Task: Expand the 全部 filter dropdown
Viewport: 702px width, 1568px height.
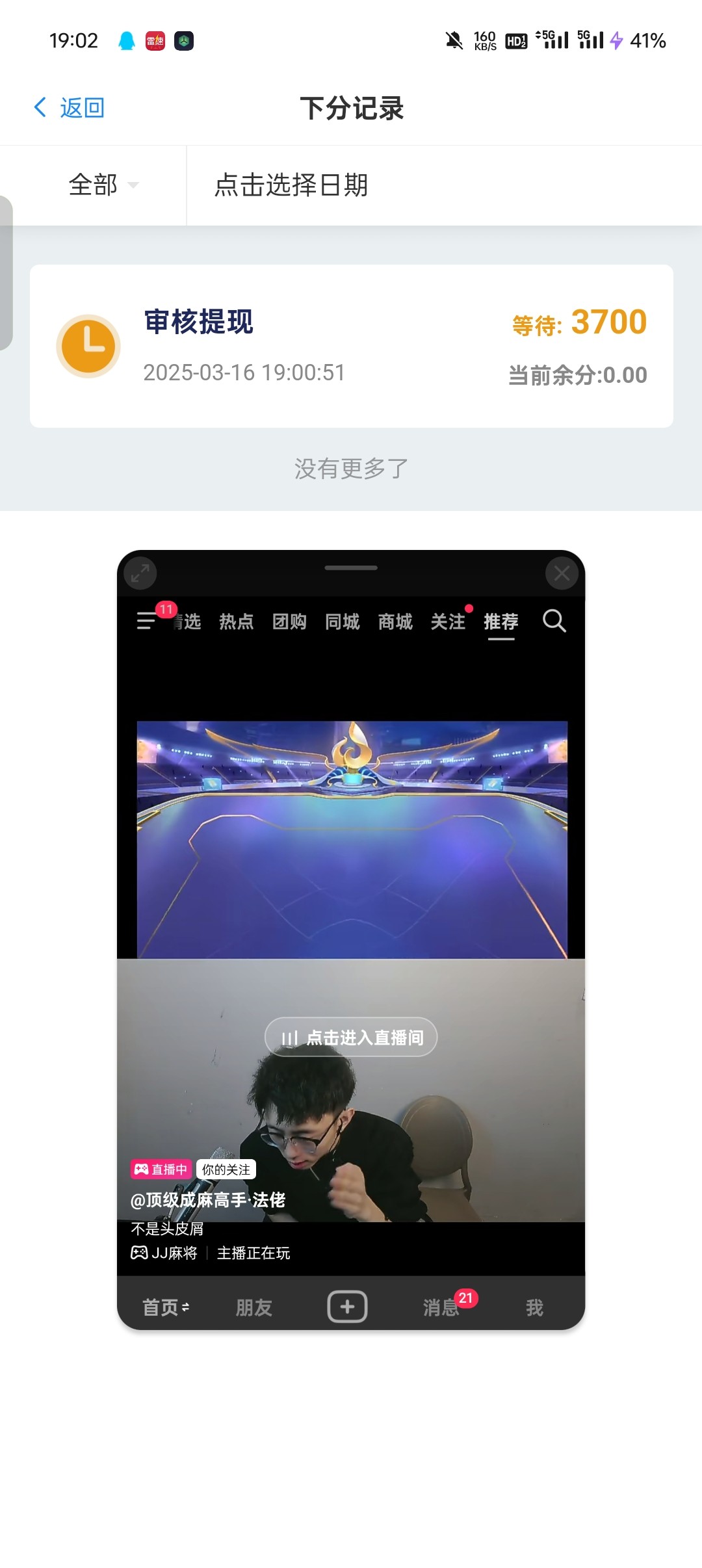Action: 104,185
